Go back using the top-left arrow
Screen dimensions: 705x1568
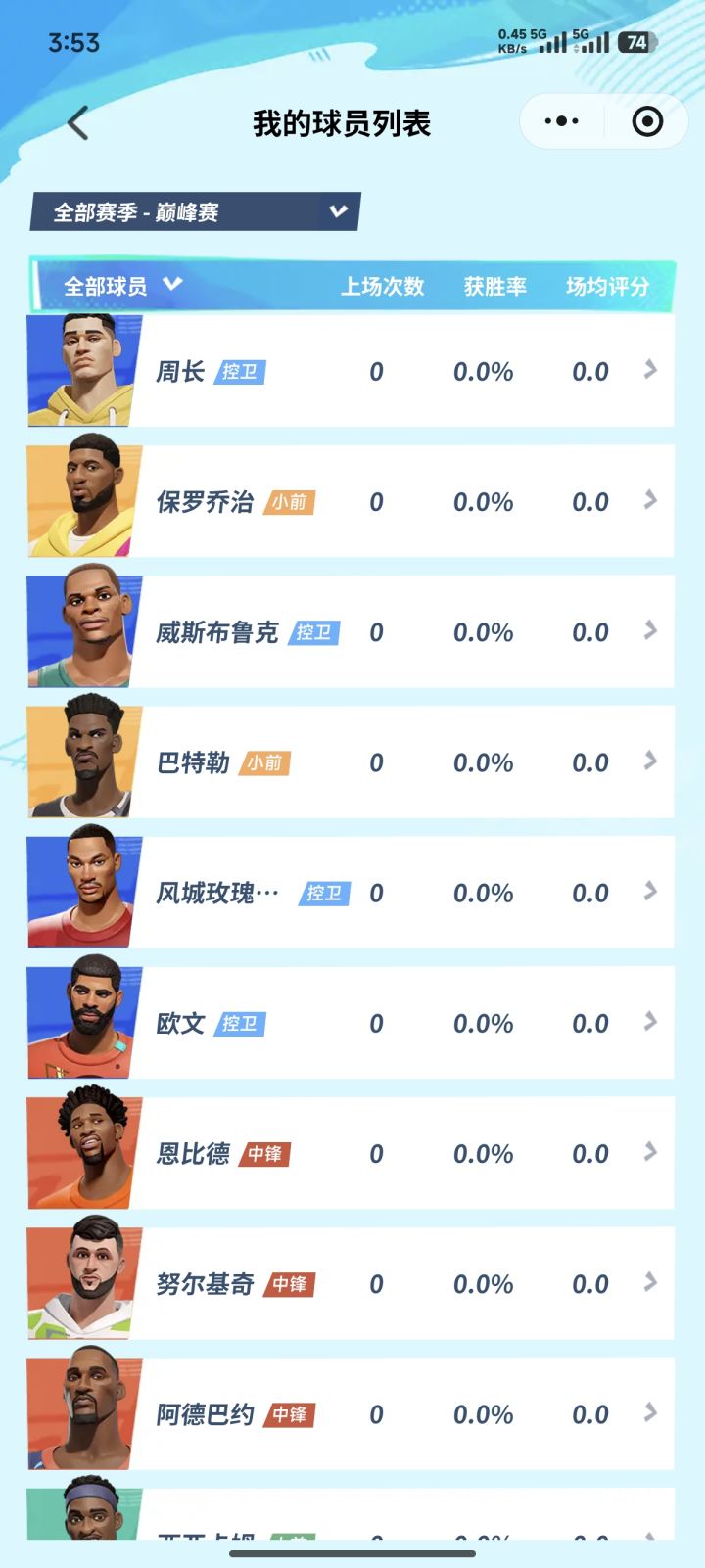(x=78, y=123)
